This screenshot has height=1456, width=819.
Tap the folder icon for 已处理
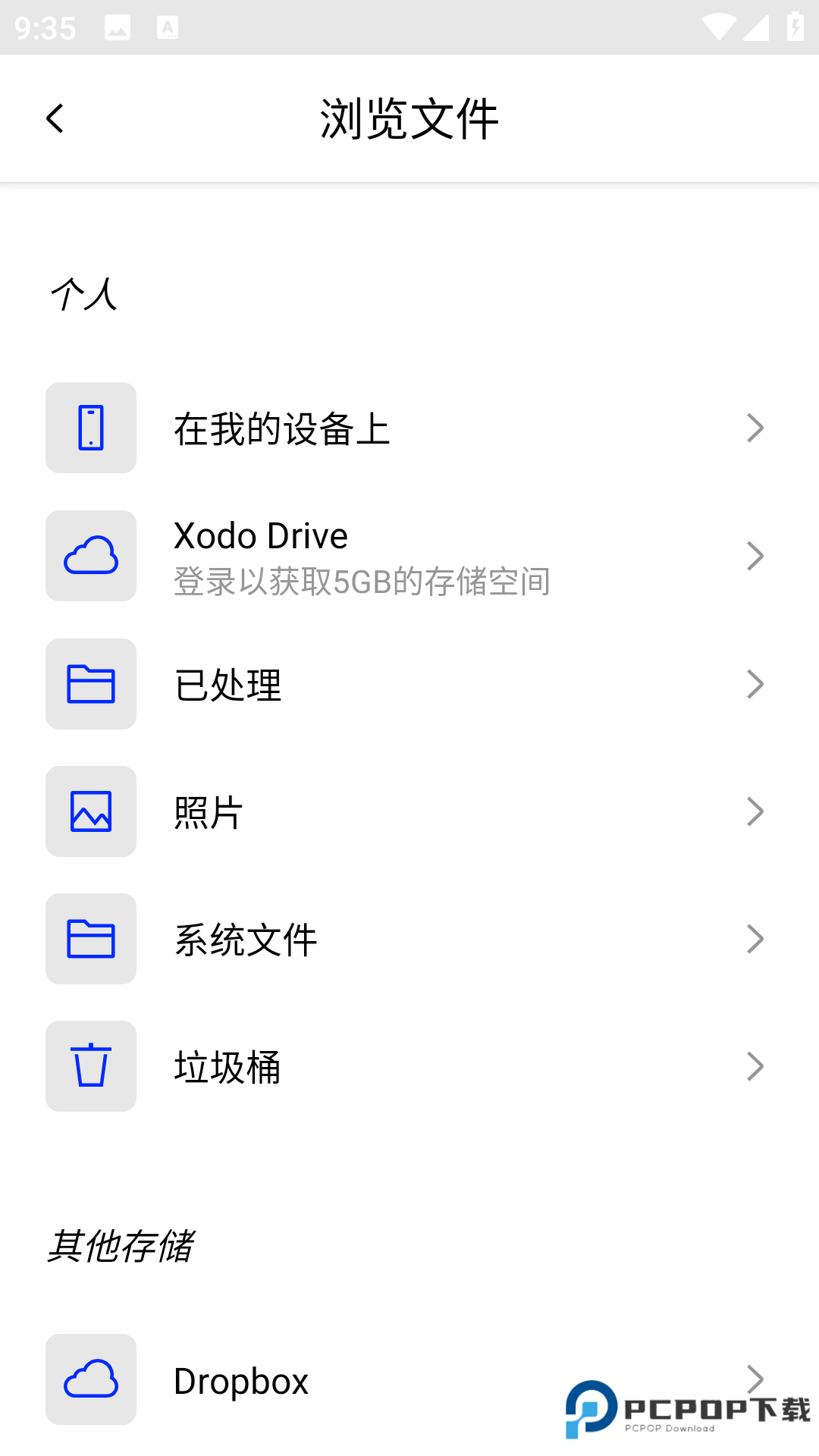tap(90, 683)
